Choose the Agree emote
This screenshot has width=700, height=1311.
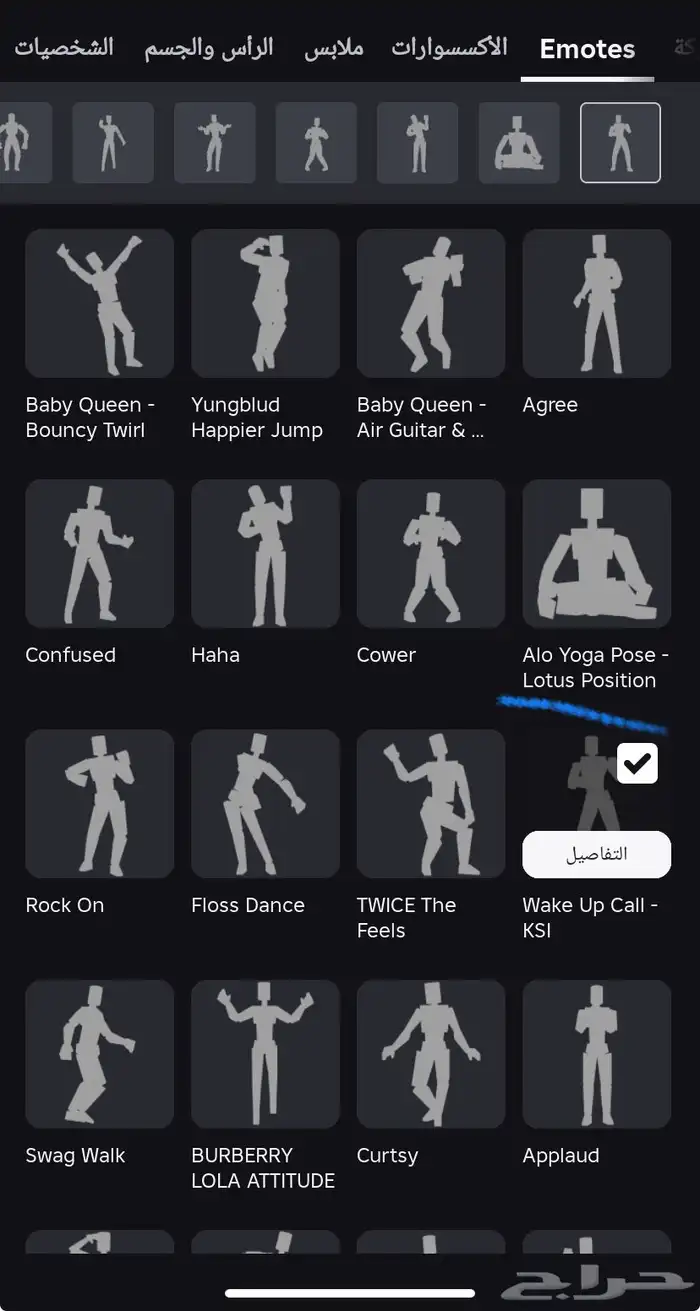click(596, 303)
